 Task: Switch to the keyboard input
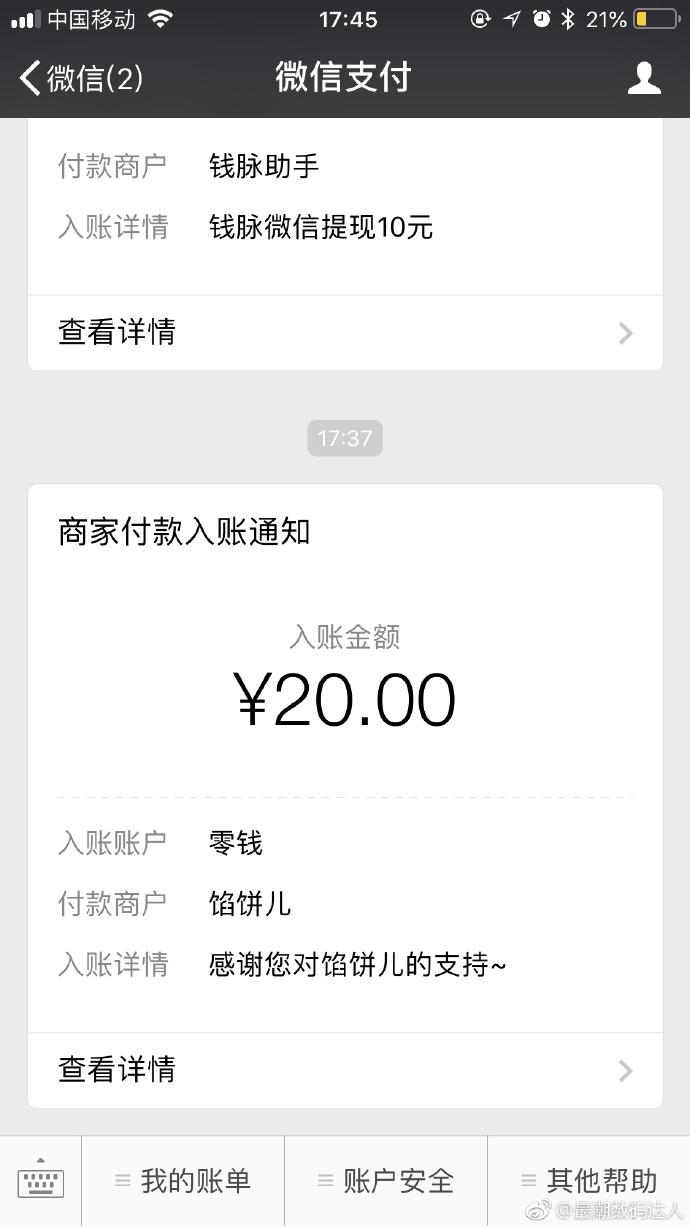point(41,1182)
